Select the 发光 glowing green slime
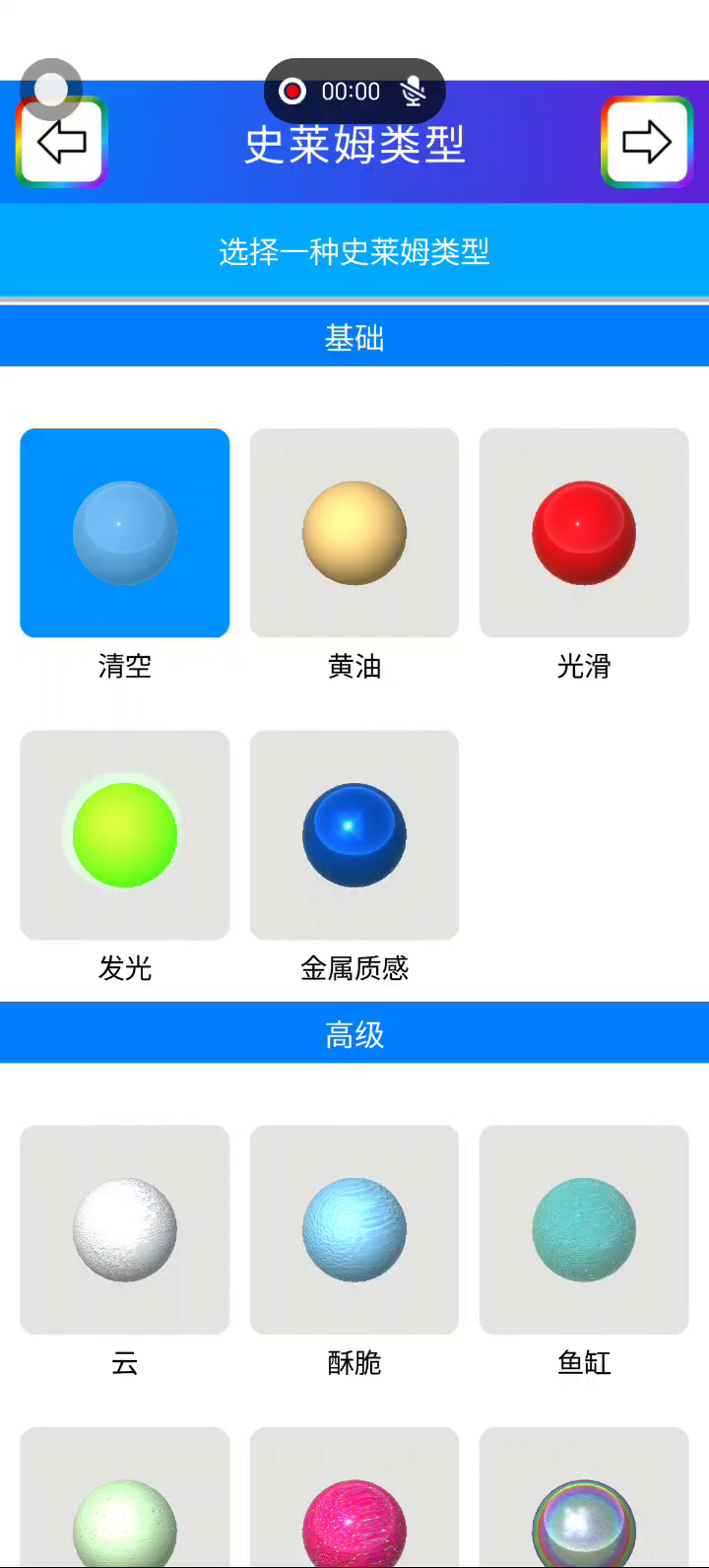Image resolution: width=709 pixels, height=1568 pixels. 125,835
